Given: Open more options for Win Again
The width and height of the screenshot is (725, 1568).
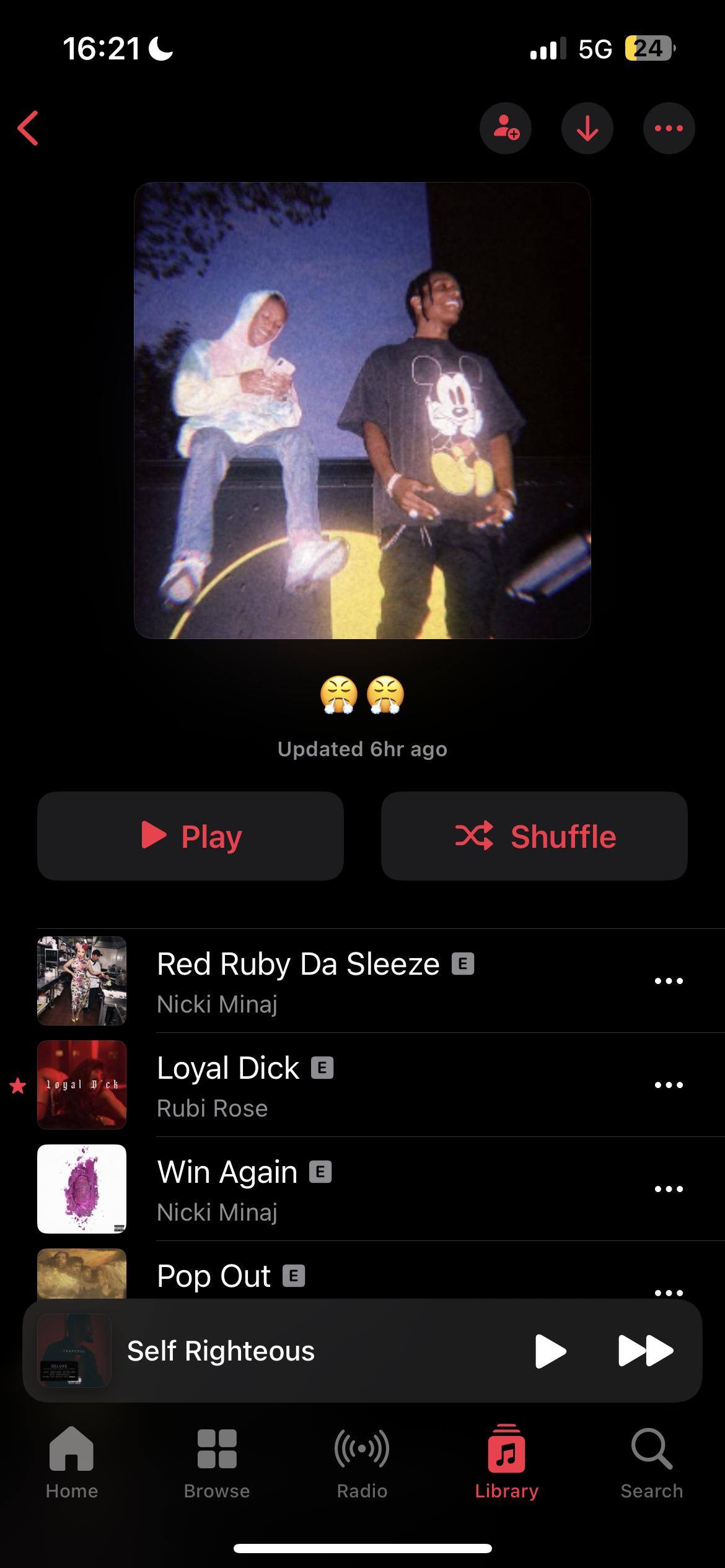Looking at the screenshot, I should 669,1188.
